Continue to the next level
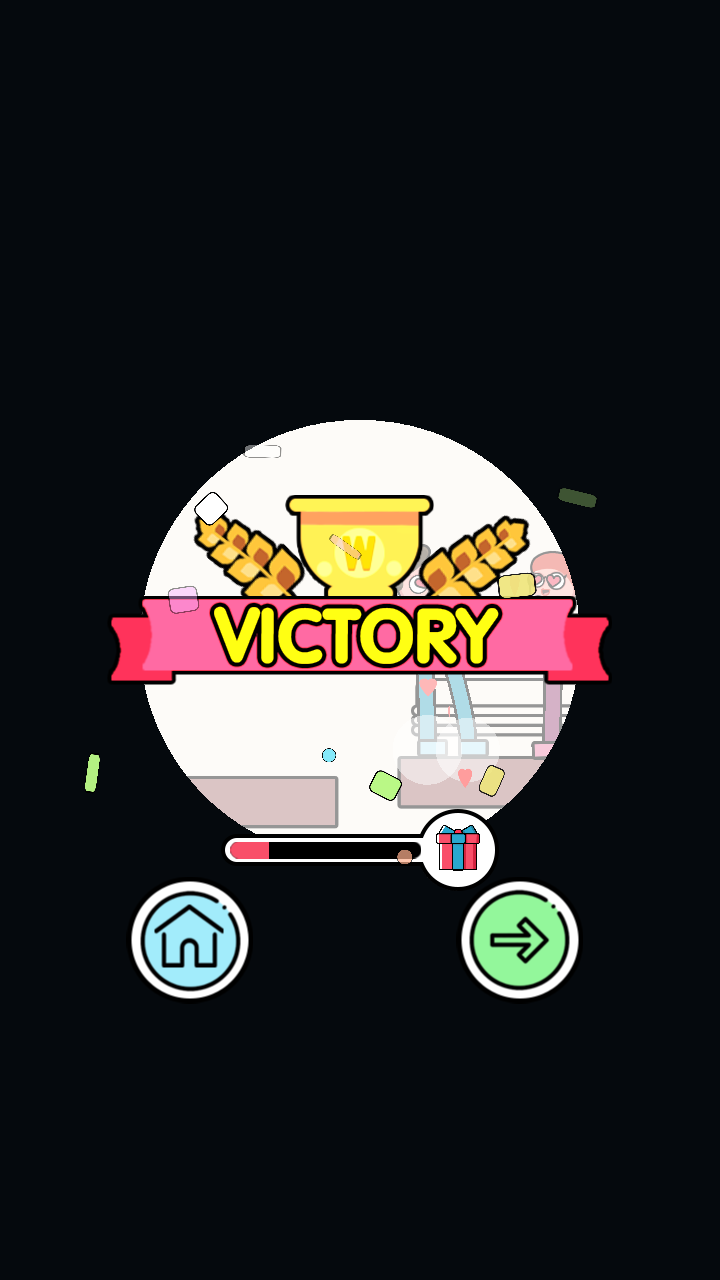 (x=520, y=940)
